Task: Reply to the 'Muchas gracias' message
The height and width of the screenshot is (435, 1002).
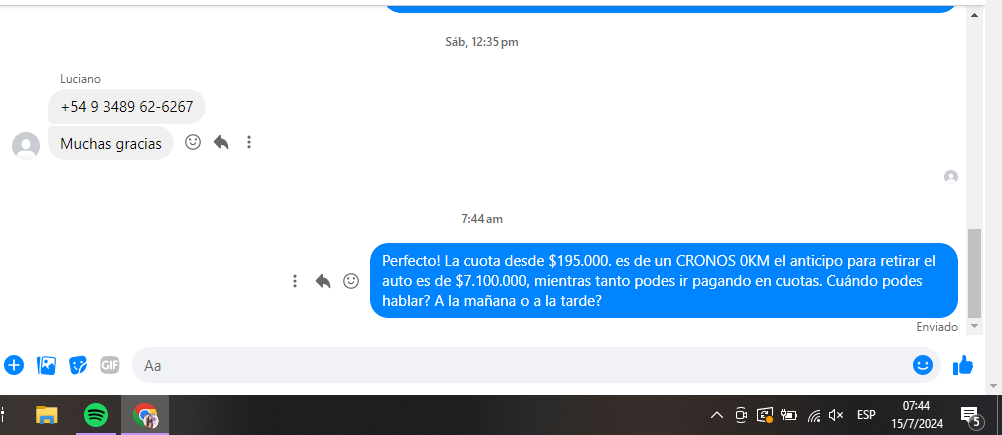Action: click(221, 143)
